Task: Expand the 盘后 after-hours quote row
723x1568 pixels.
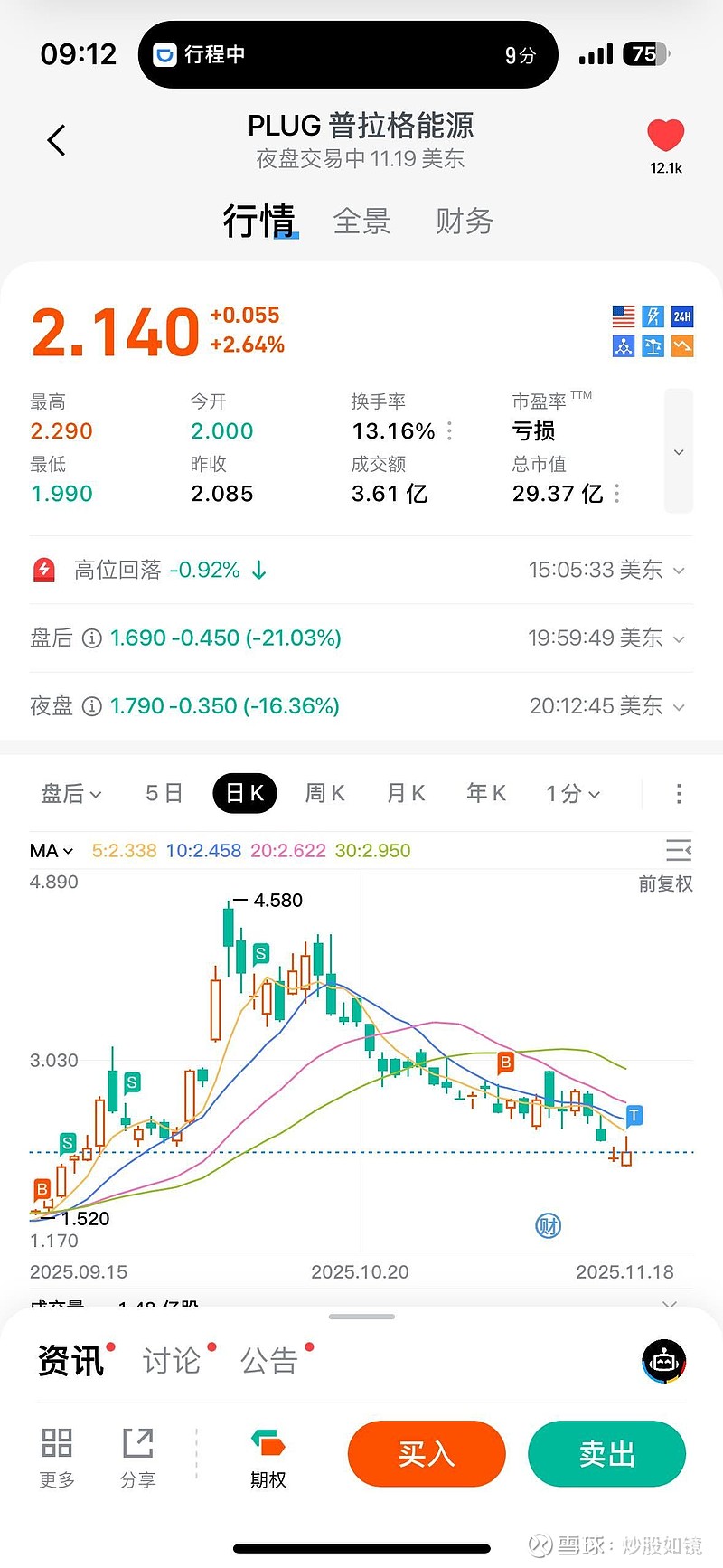Action: coord(679,638)
